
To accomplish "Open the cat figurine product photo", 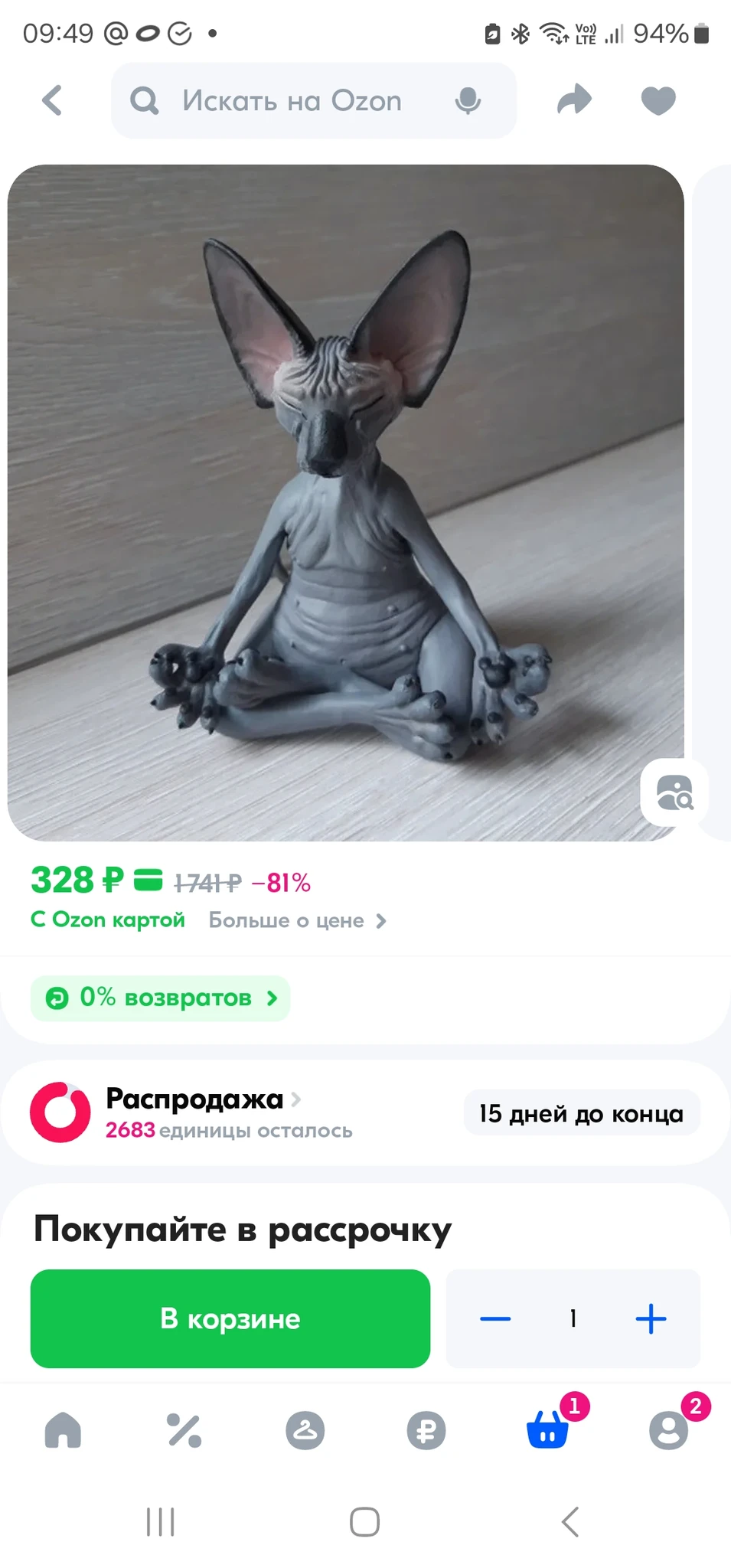I will point(344,501).
